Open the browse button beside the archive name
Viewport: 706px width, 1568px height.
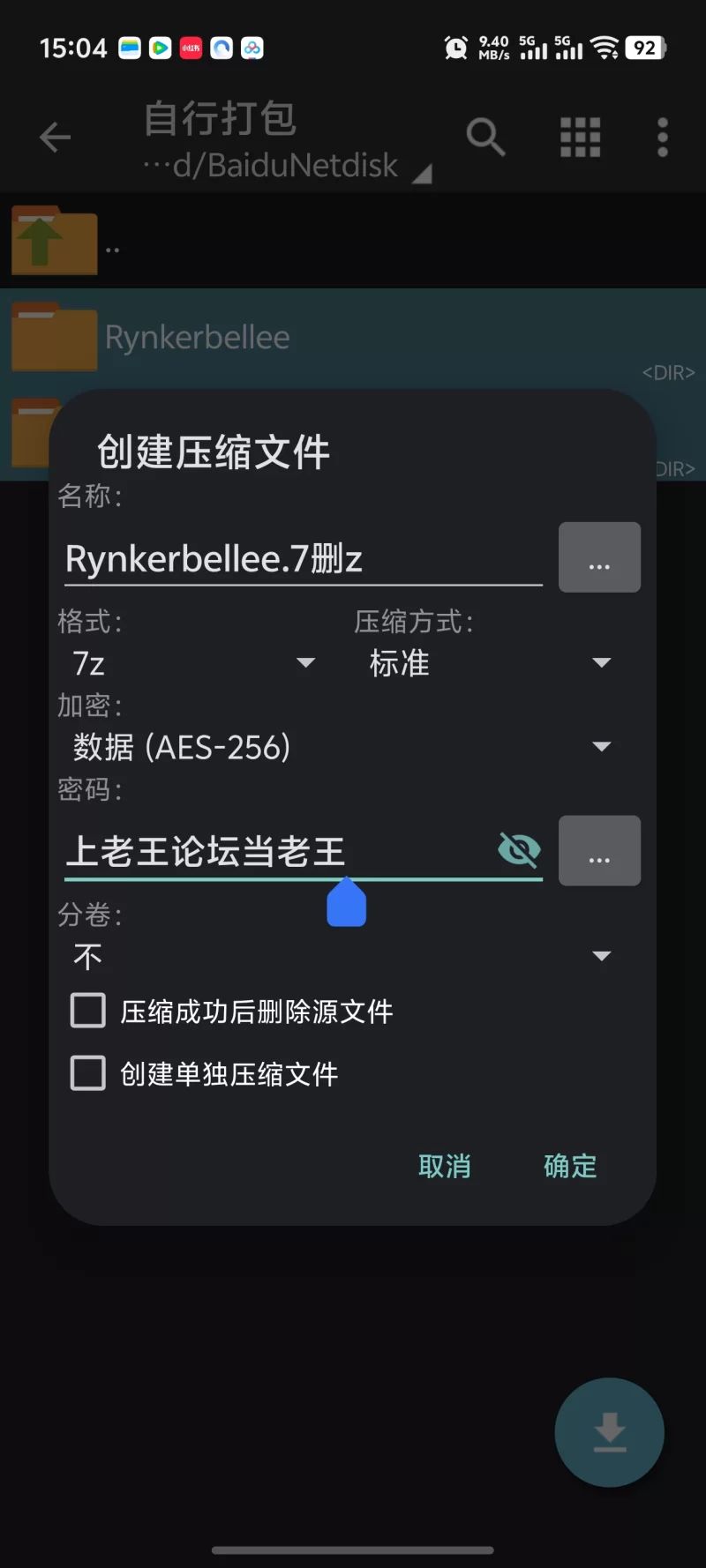click(599, 557)
